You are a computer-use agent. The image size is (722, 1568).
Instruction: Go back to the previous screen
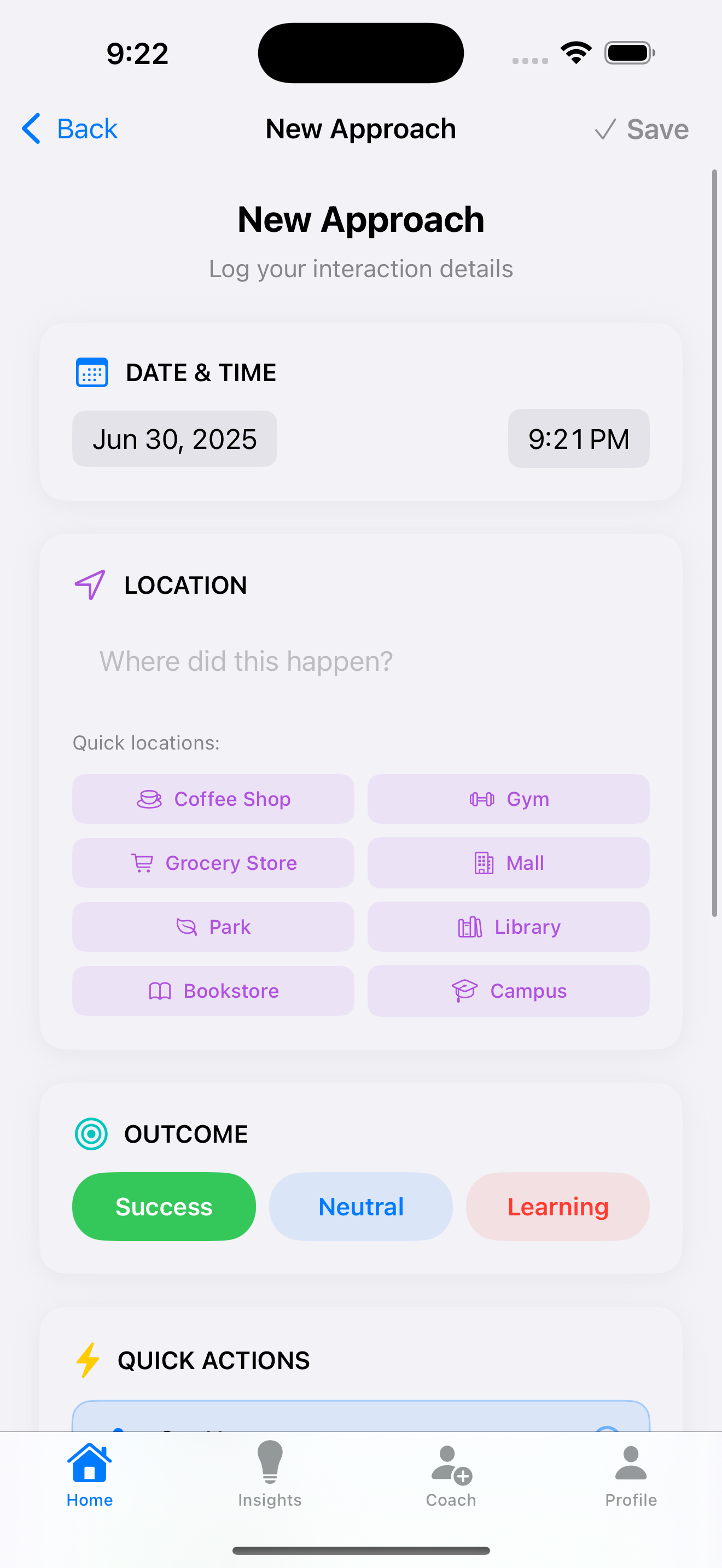point(70,129)
